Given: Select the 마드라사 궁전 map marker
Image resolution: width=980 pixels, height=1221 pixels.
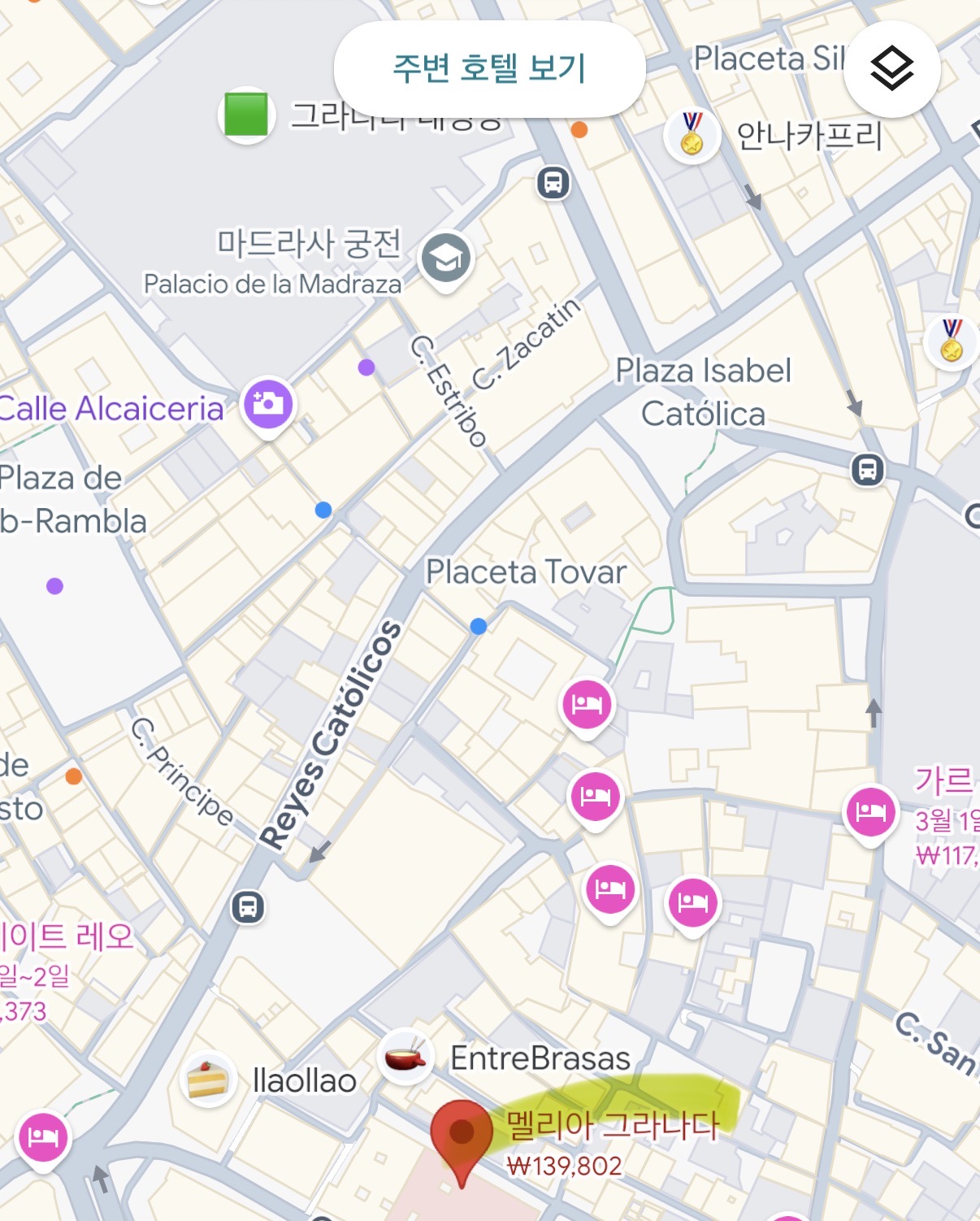Looking at the screenshot, I should pos(444,259).
